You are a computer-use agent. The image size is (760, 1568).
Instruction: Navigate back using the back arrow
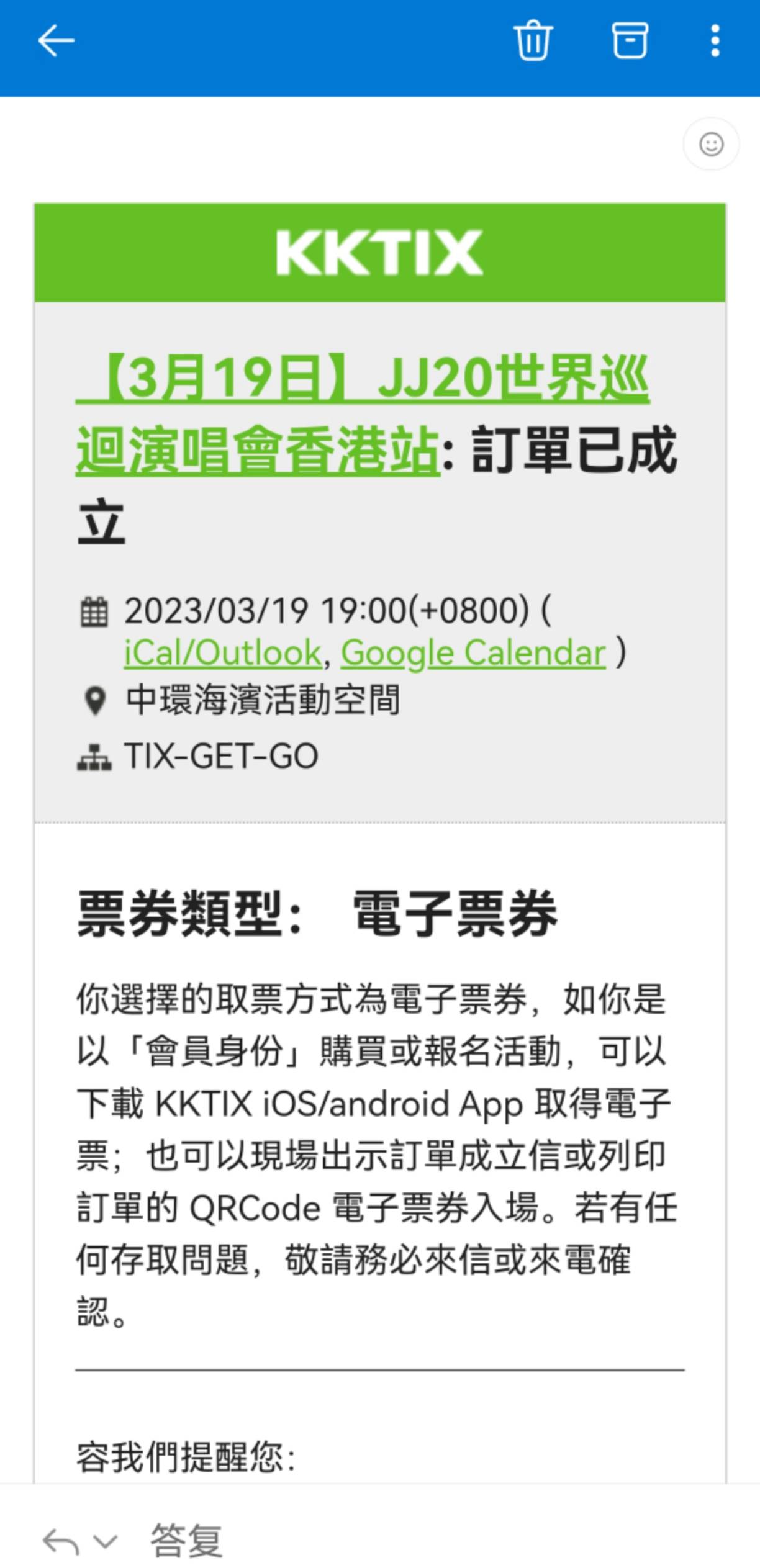pyautogui.click(x=55, y=40)
